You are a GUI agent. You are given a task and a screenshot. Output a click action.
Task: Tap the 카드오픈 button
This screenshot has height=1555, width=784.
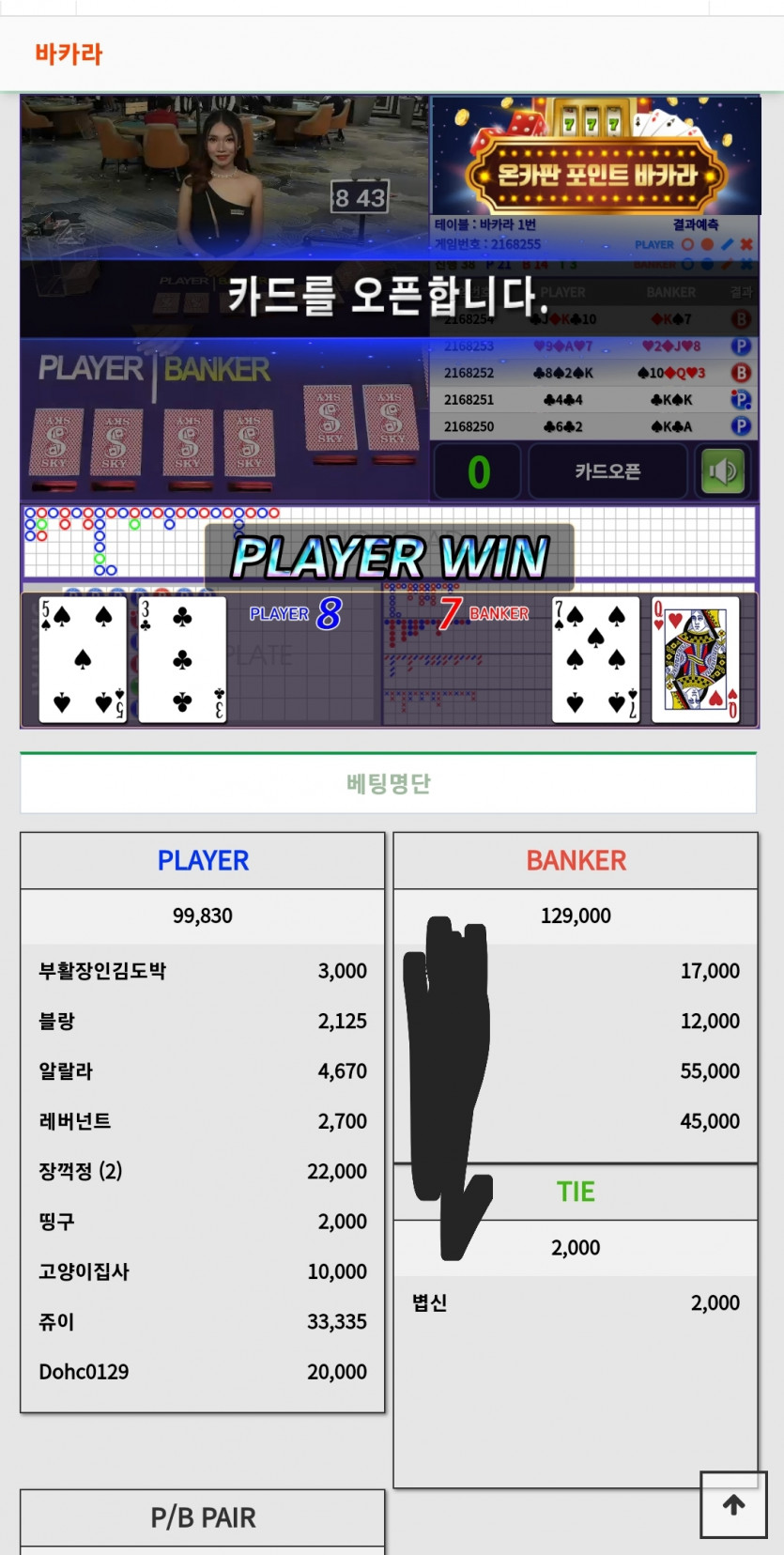pyautogui.click(x=607, y=471)
